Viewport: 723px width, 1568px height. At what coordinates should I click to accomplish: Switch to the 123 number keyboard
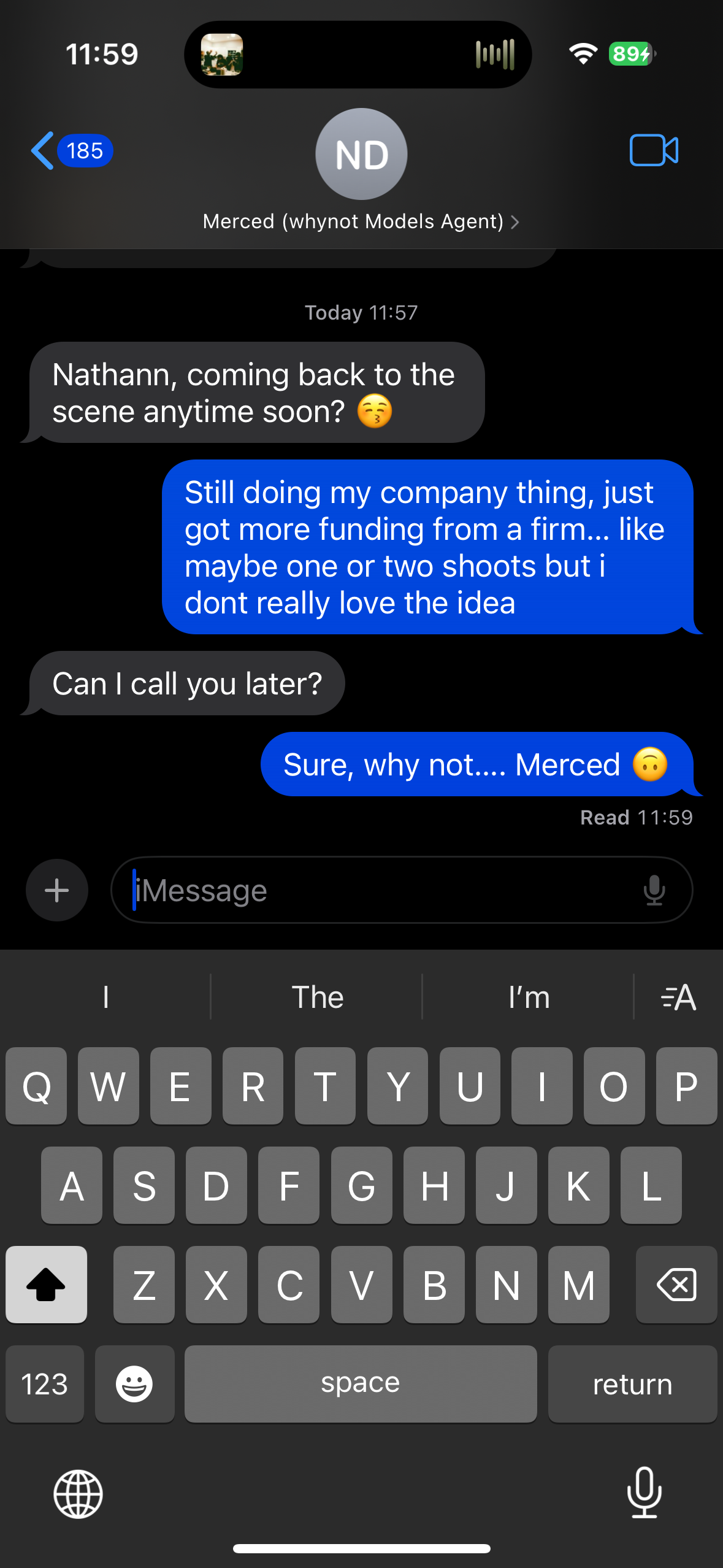(44, 1384)
